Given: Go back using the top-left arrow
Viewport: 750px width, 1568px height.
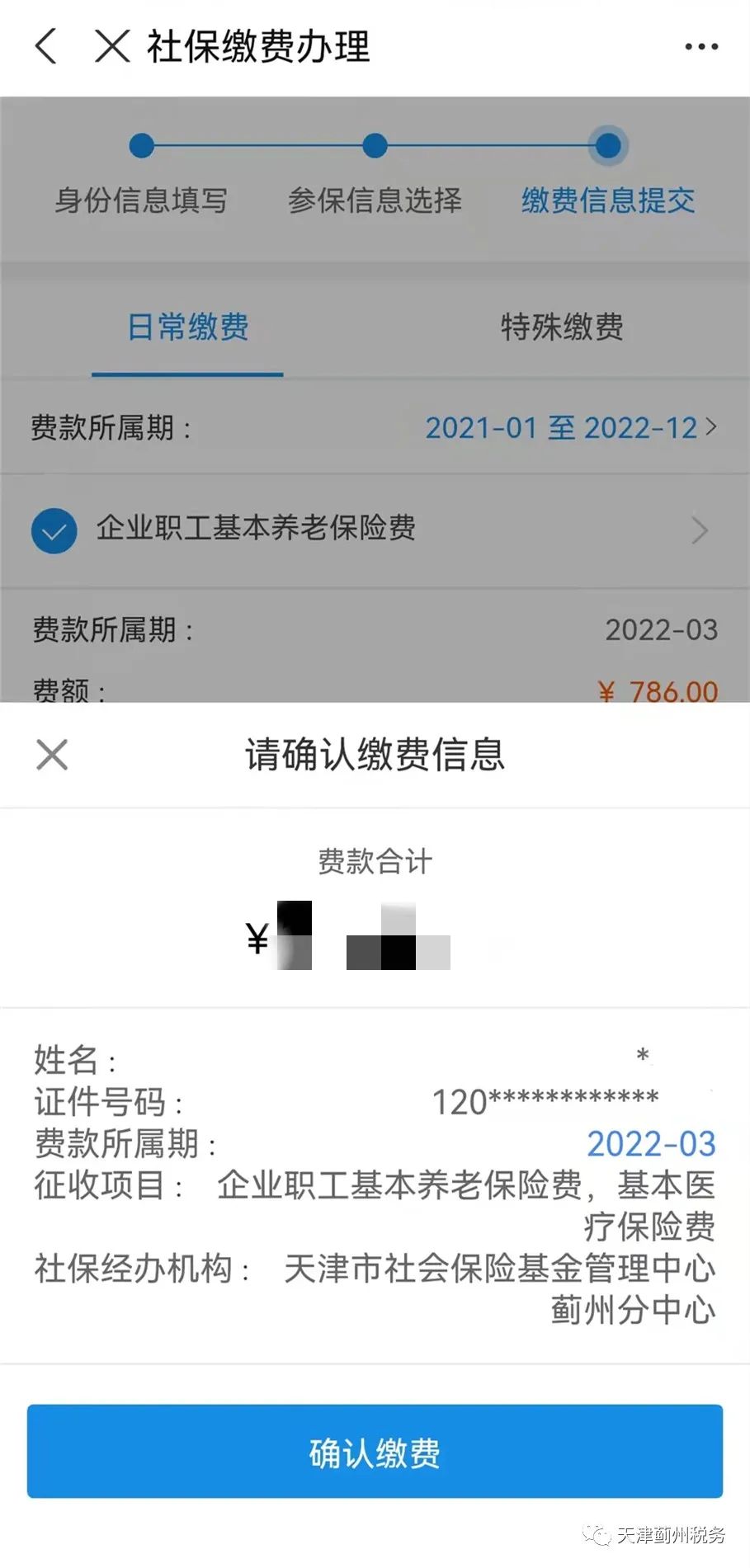Looking at the screenshot, I should 46,46.
